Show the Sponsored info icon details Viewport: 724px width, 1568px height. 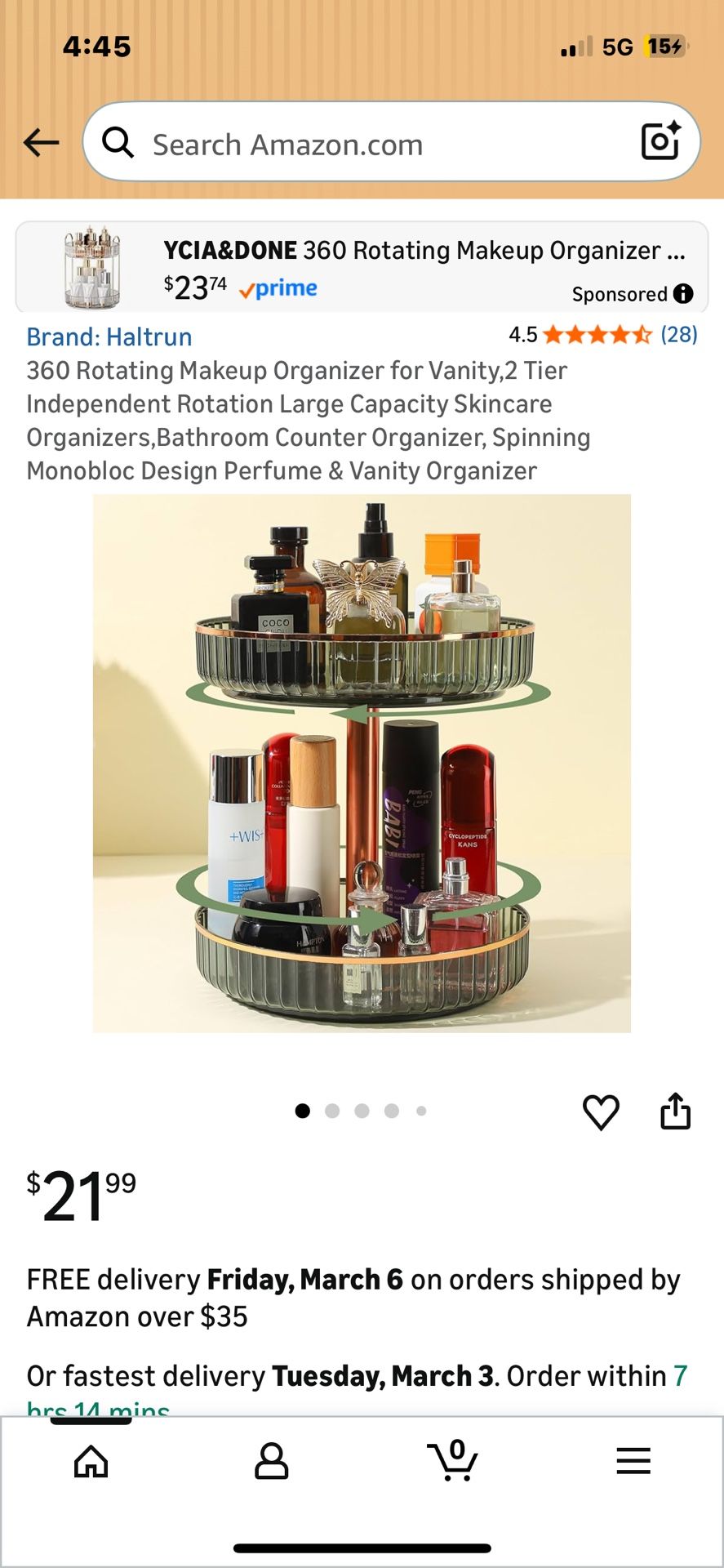click(x=684, y=294)
